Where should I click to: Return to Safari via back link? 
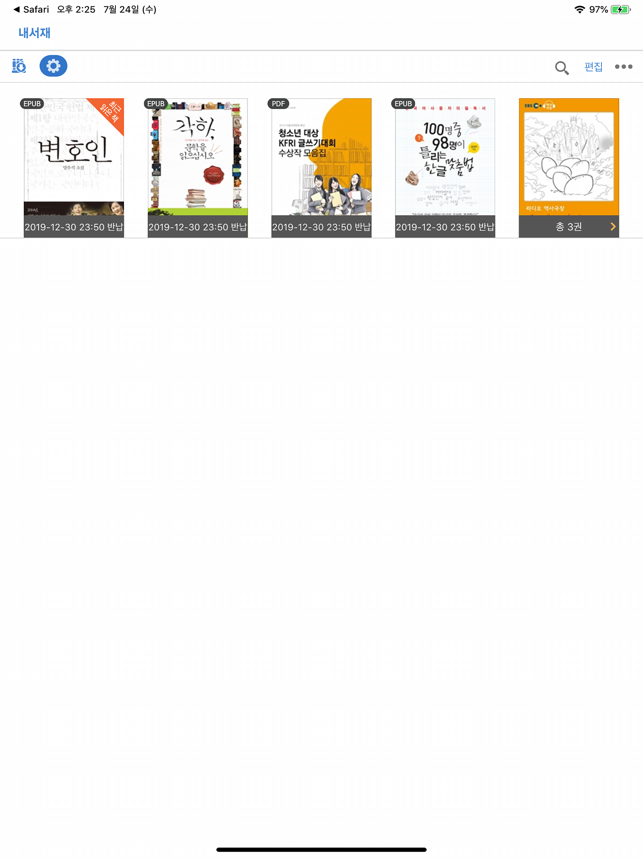pos(31,9)
